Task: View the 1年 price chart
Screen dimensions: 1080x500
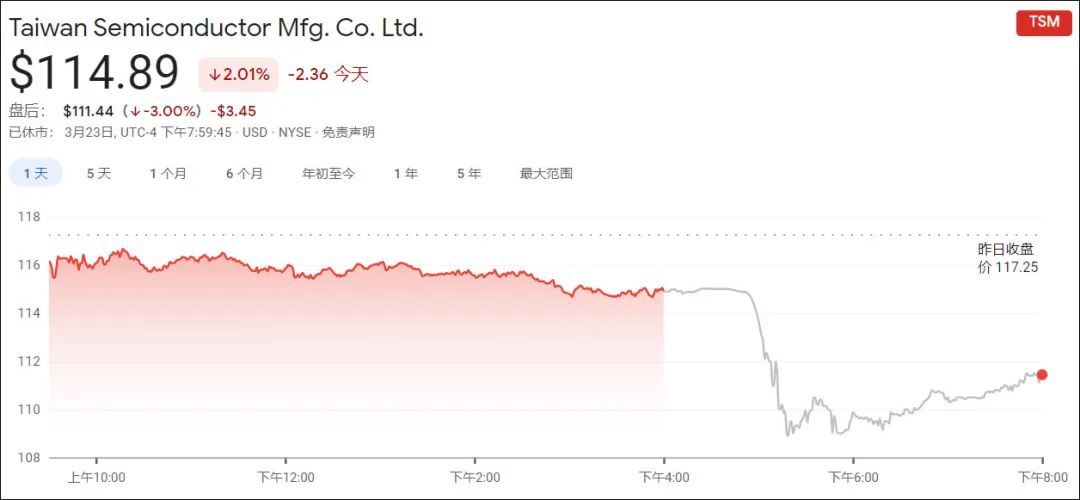Action: click(x=406, y=174)
